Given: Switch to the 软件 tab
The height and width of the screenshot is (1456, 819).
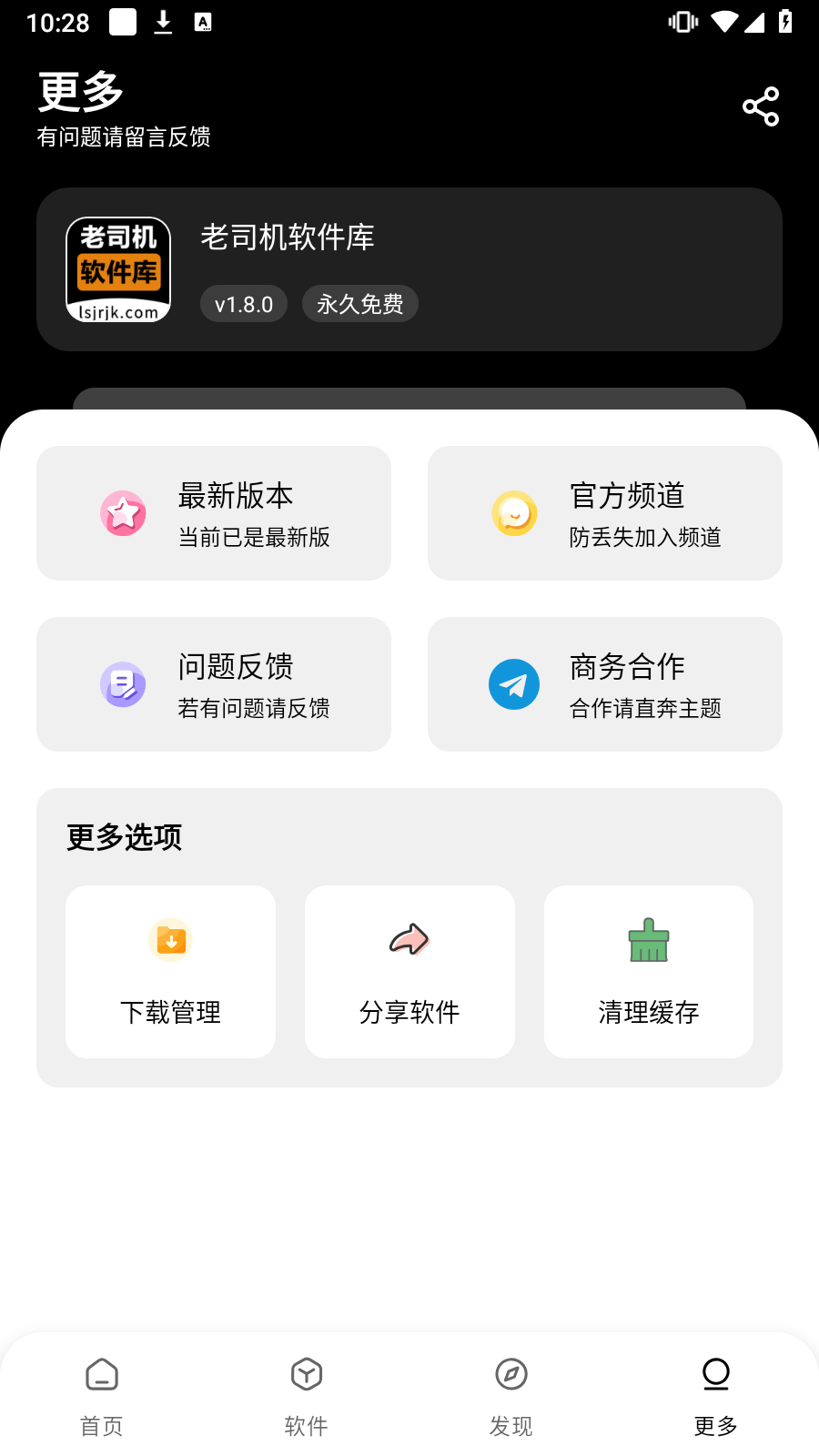Looking at the screenshot, I should pos(307,1397).
